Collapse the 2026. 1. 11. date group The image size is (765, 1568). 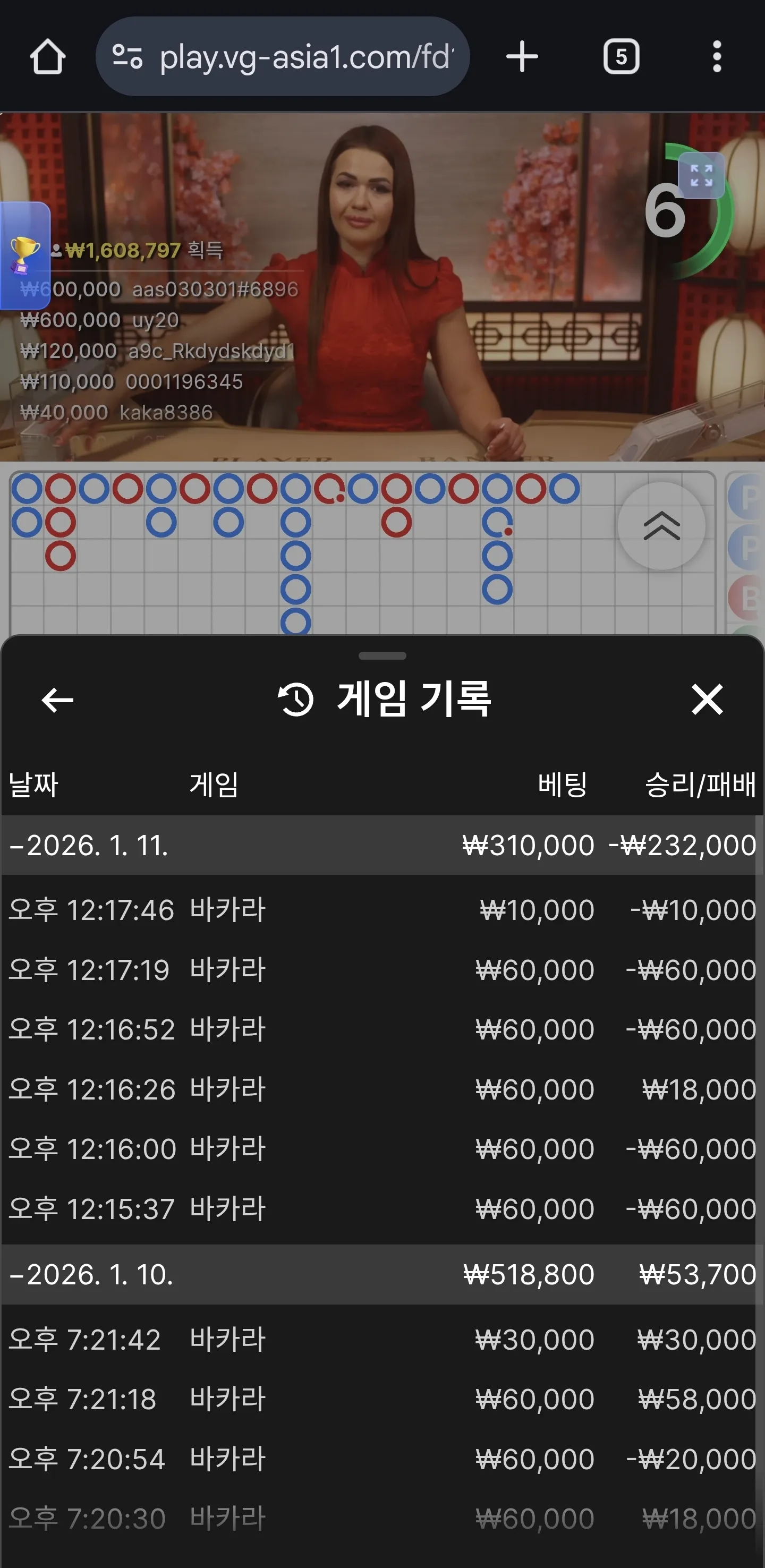pos(382,845)
